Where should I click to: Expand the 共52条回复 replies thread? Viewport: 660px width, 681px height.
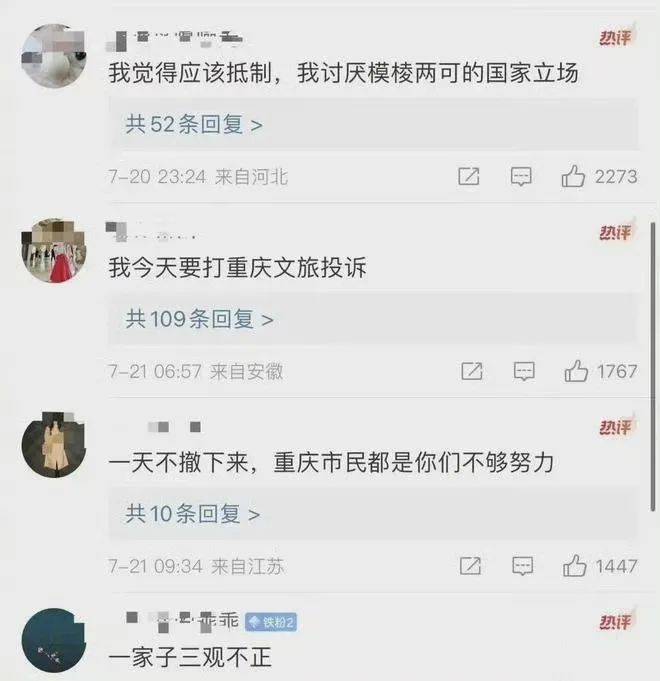pyautogui.click(x=193, y=125)
